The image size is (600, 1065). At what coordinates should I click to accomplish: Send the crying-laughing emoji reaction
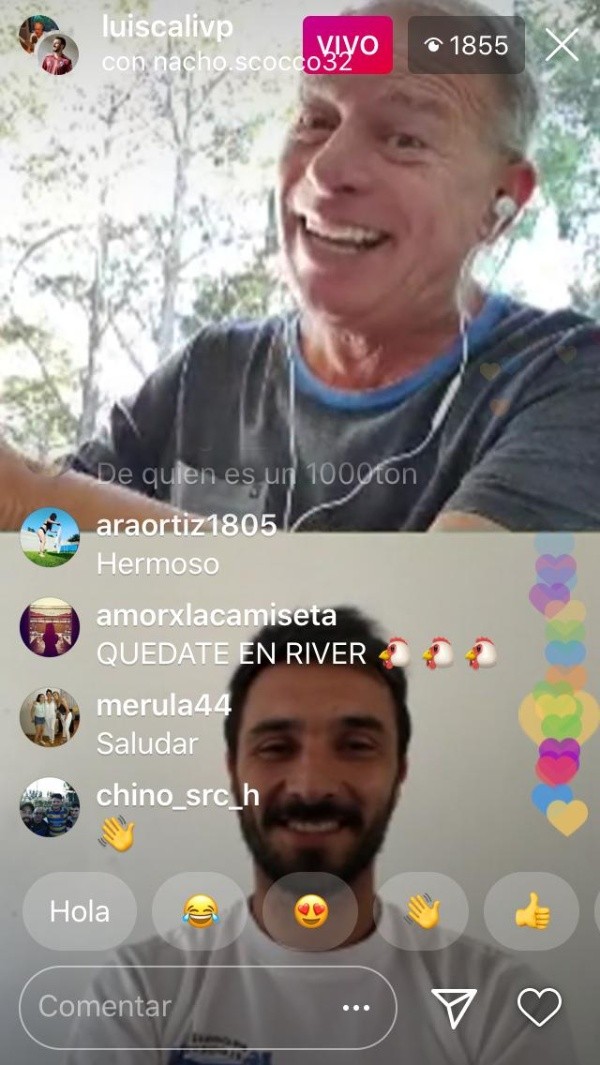point(200,911)
